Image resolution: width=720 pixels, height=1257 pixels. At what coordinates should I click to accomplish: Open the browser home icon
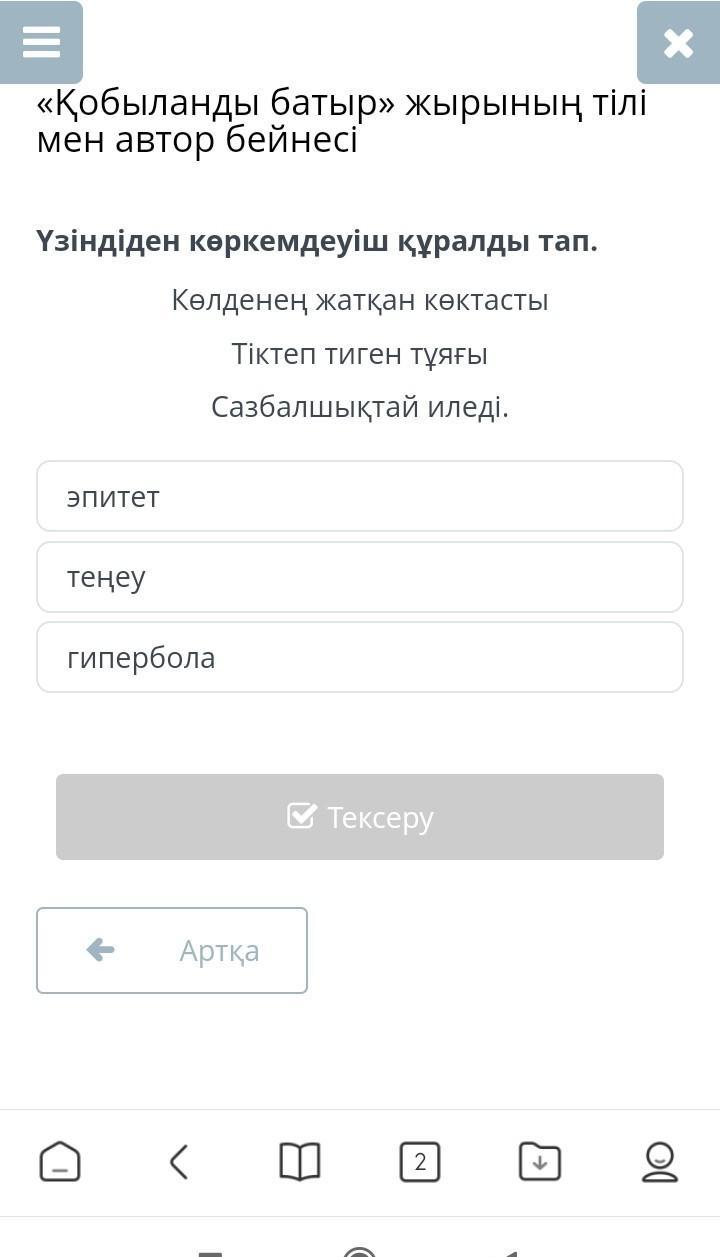pyautogui.click(x=60, y=1162)
